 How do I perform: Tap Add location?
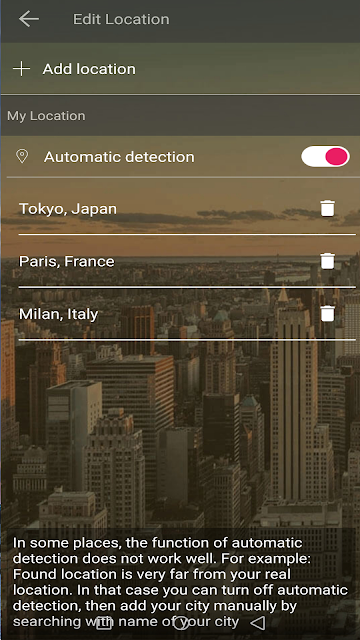pyautogui.click(x=180, y=69)
